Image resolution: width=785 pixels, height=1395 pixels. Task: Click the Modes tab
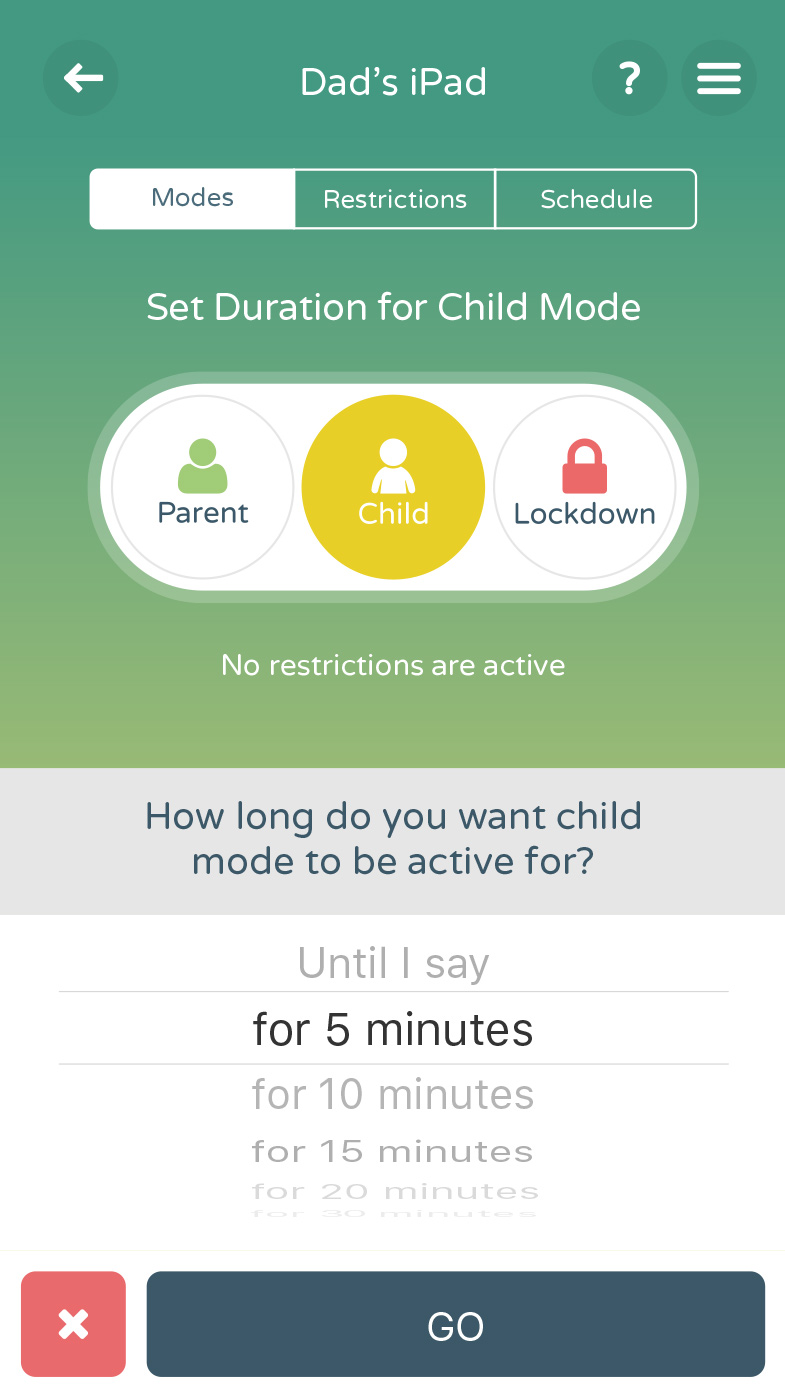[x=191, y=199]
